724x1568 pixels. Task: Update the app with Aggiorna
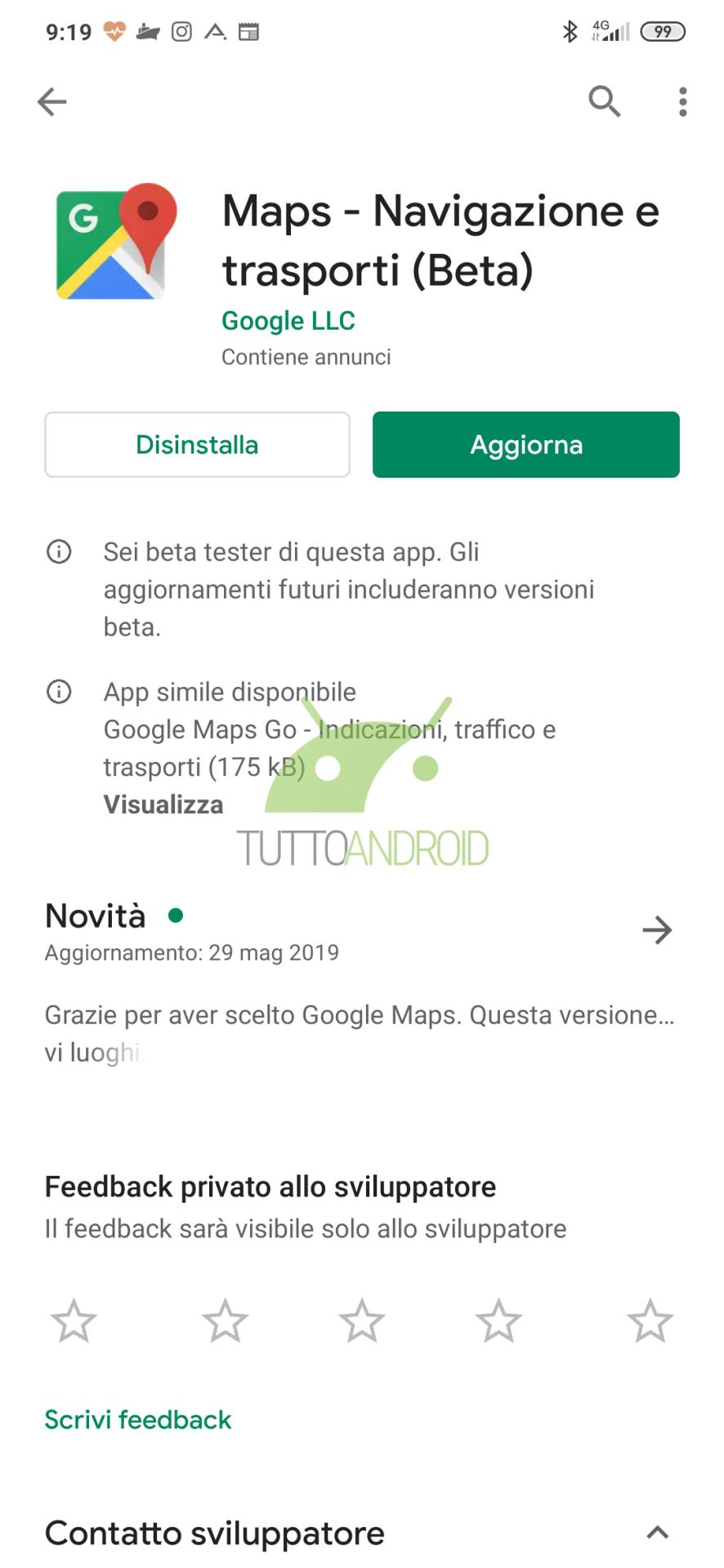coord(525,444)
